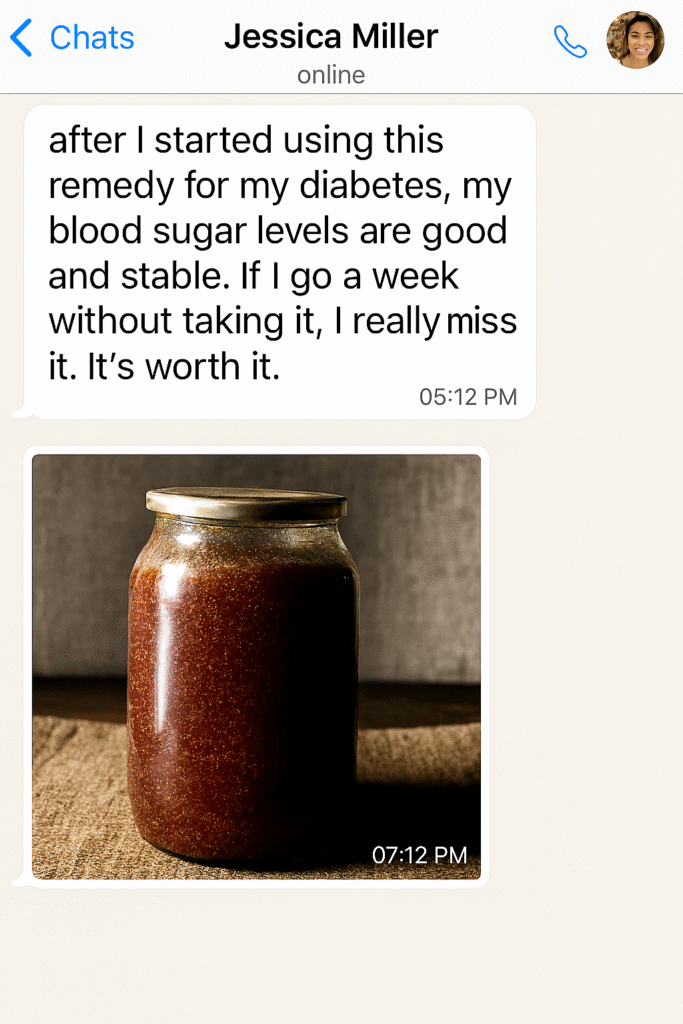This screenshot has height=1024, width=683.
Task: Start a voice call with Jessica Miller
Action: coord(570,41)
